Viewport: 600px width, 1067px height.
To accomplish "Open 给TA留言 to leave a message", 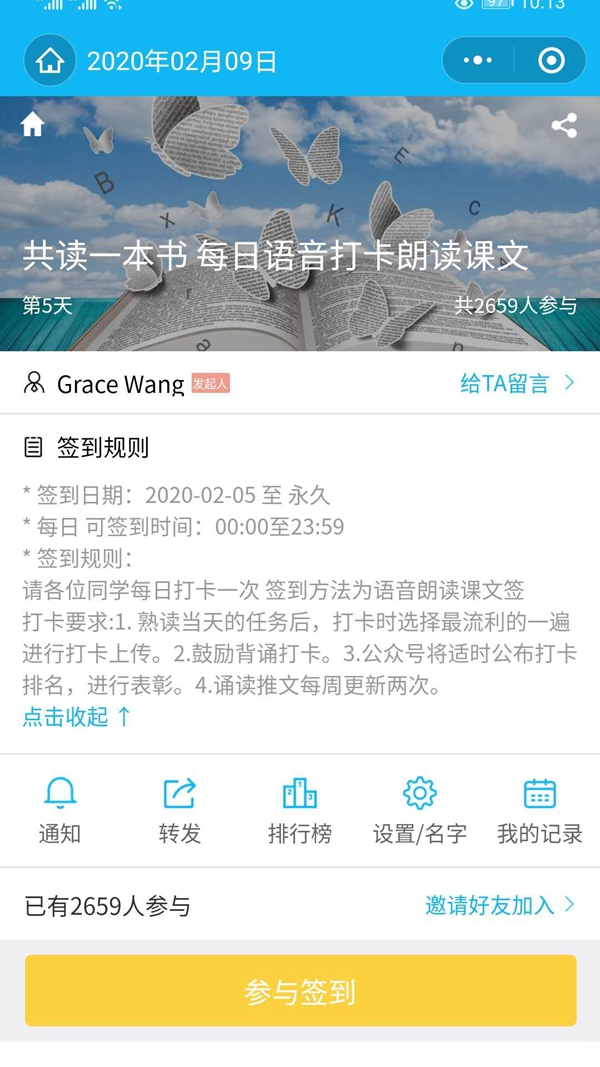I will coord(517,383).
